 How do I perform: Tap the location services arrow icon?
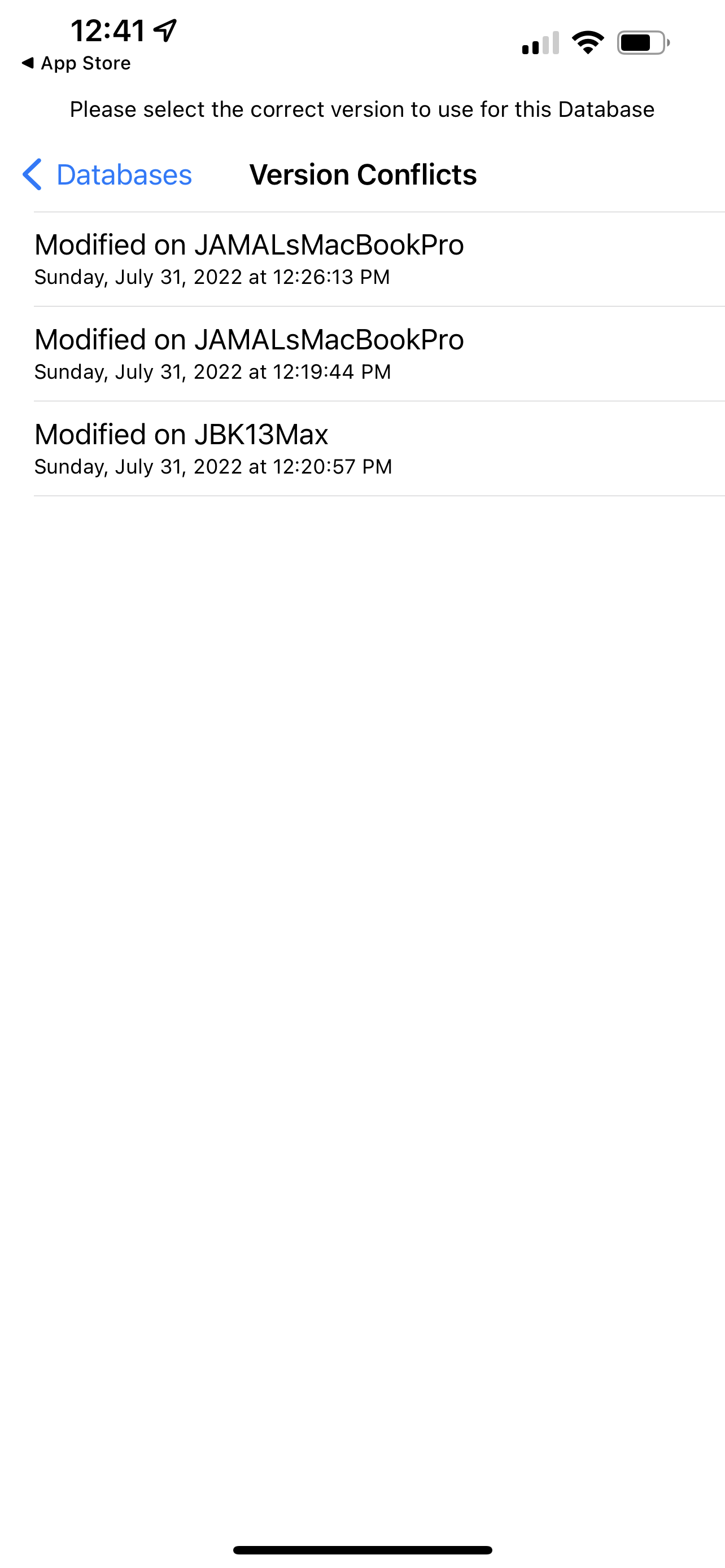[x=163, y=29]
